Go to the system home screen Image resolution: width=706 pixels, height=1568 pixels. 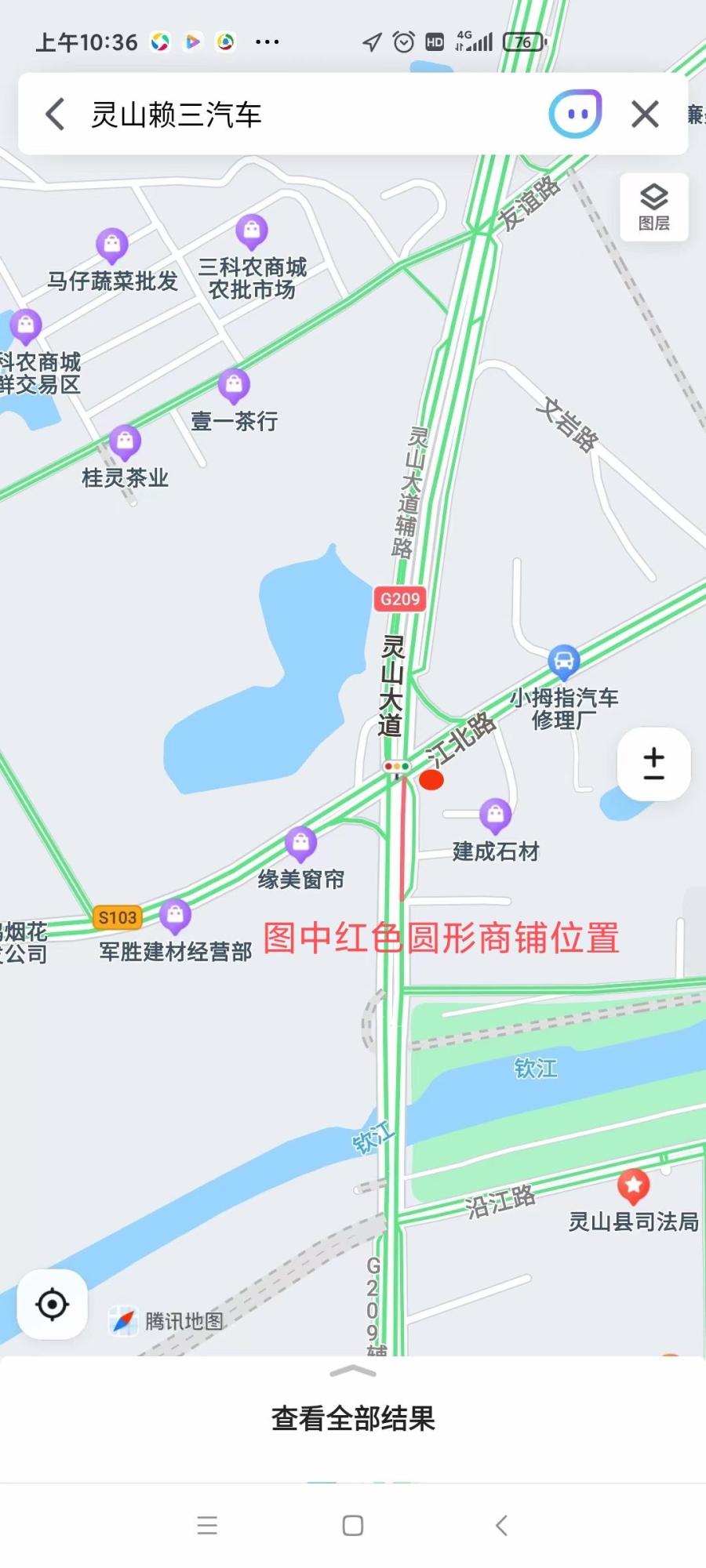(353, 1525)
